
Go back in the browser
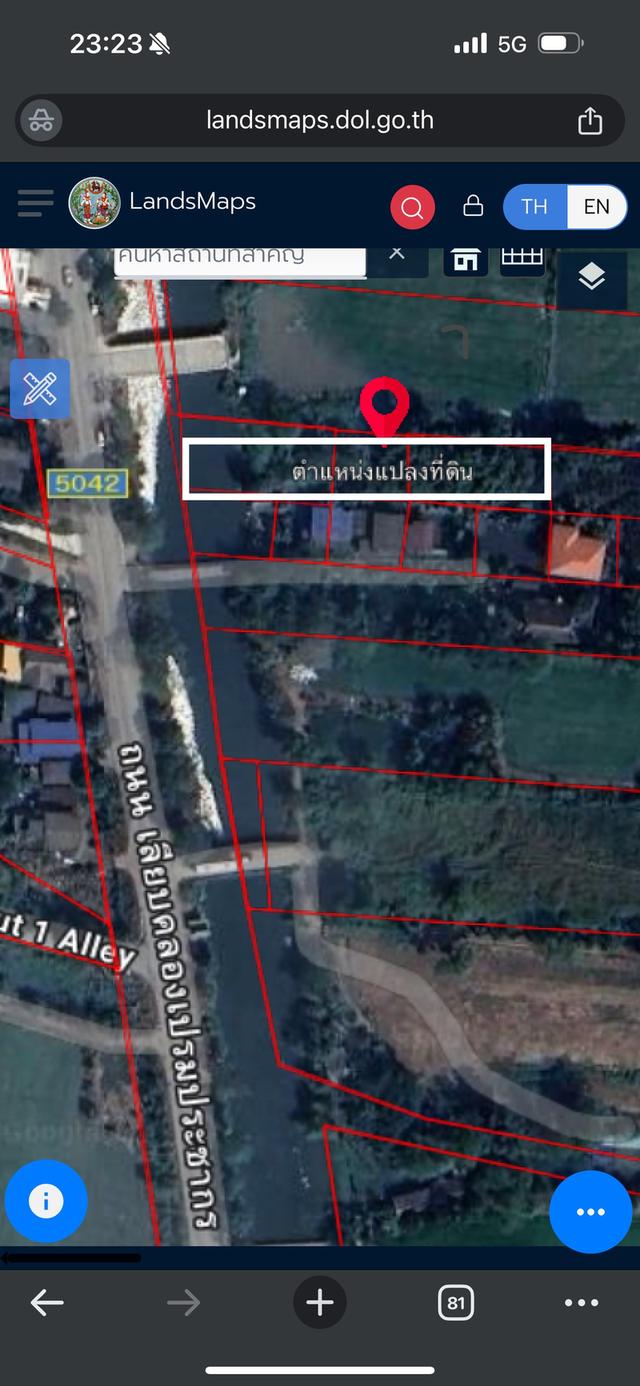pos(47,1302)
